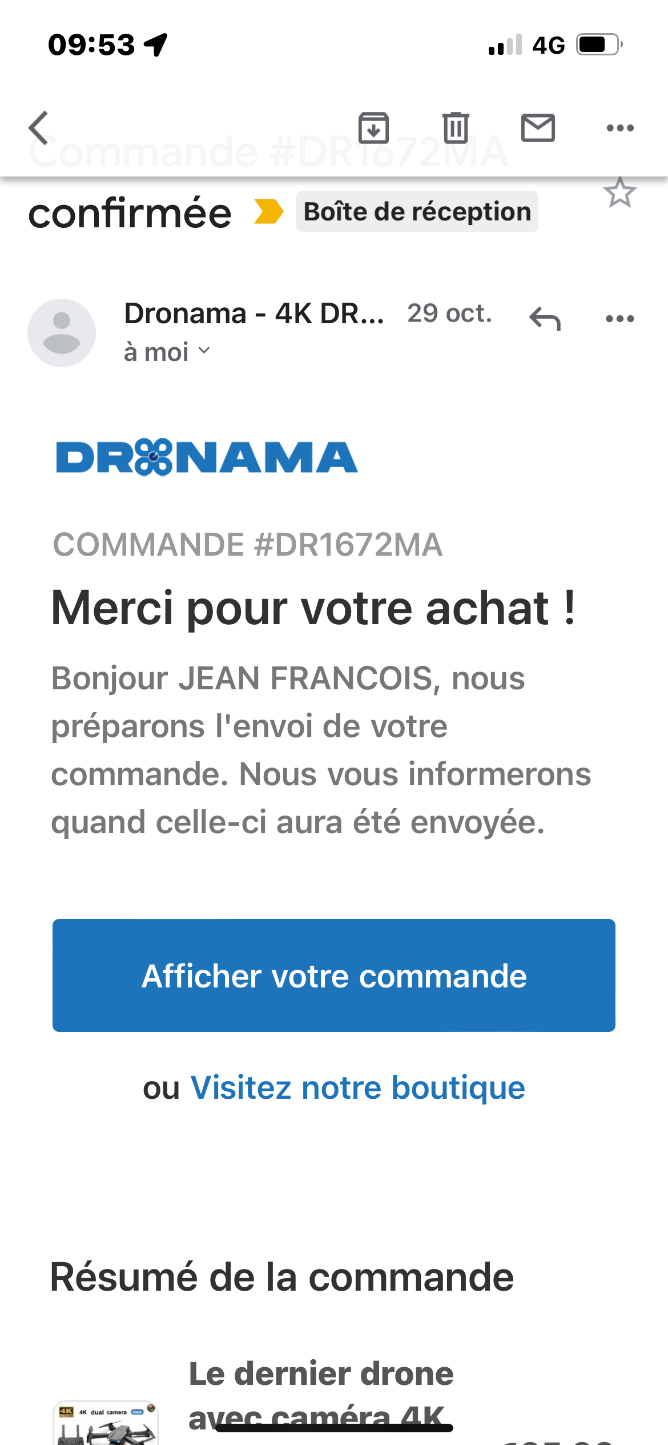The image size is (668, 1445).
Task: Star this conversation
Action: coord(620,192)
